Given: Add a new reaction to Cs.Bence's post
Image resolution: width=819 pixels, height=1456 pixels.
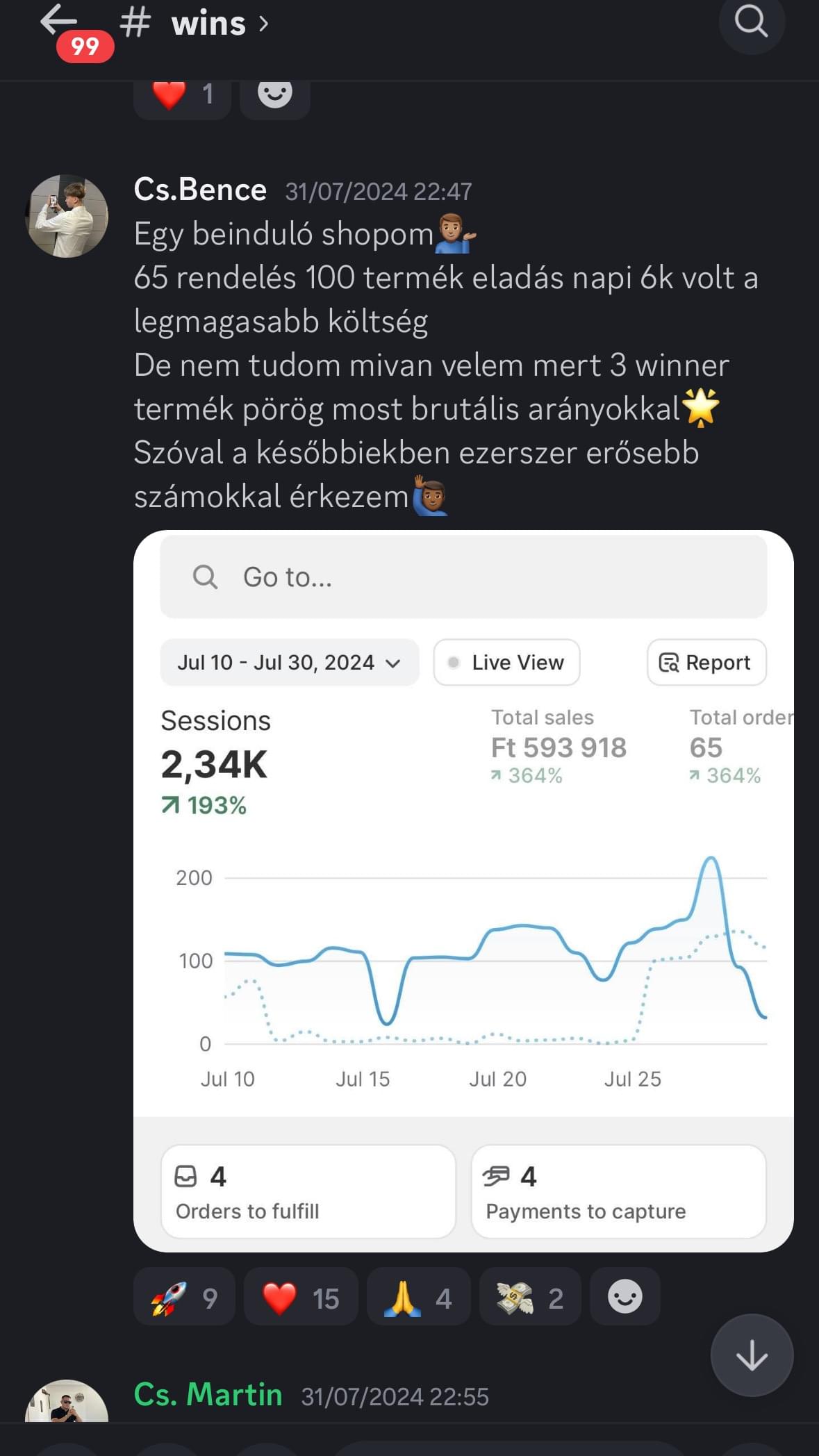Looking at the screenshot, I should (624, 1297).
